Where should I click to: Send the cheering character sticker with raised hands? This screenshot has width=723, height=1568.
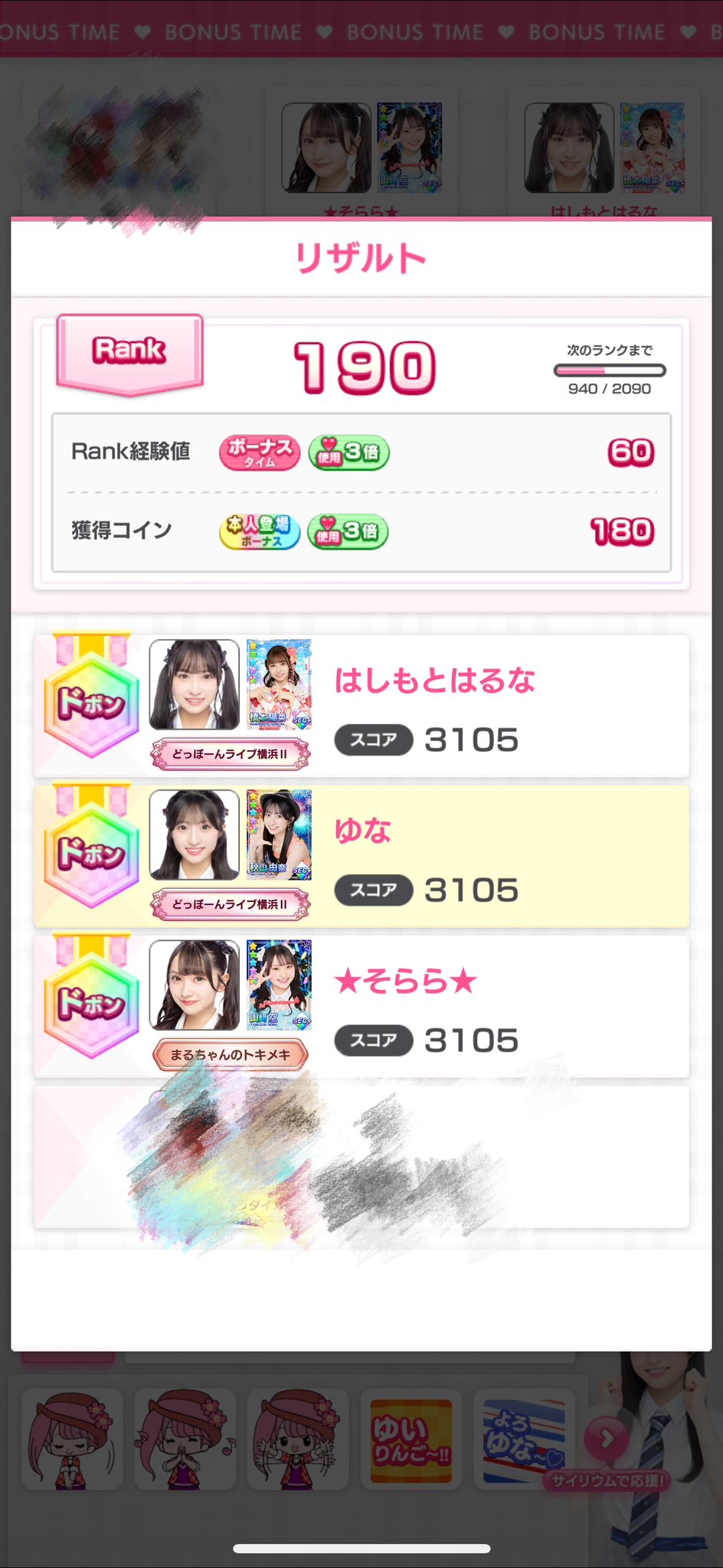pos(298,1439)
